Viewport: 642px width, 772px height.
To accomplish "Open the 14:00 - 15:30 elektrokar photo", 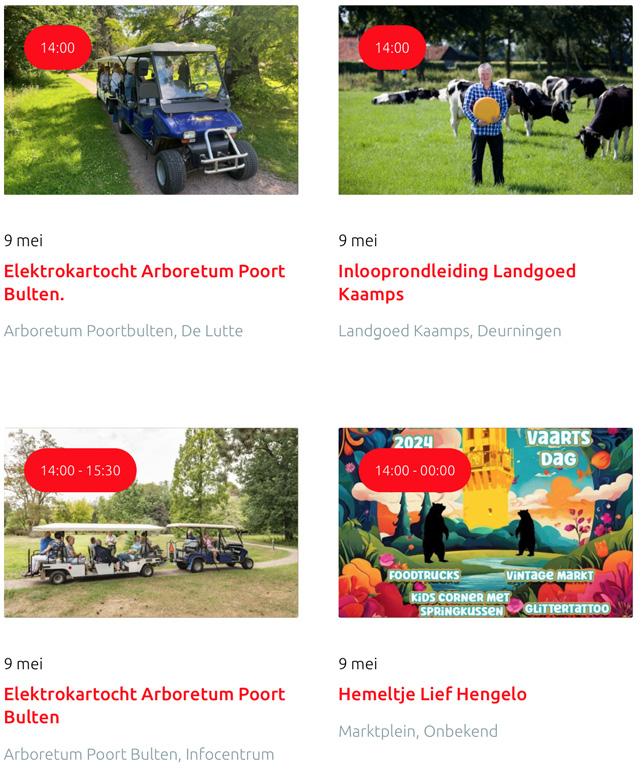I will [x=151, y=523].
